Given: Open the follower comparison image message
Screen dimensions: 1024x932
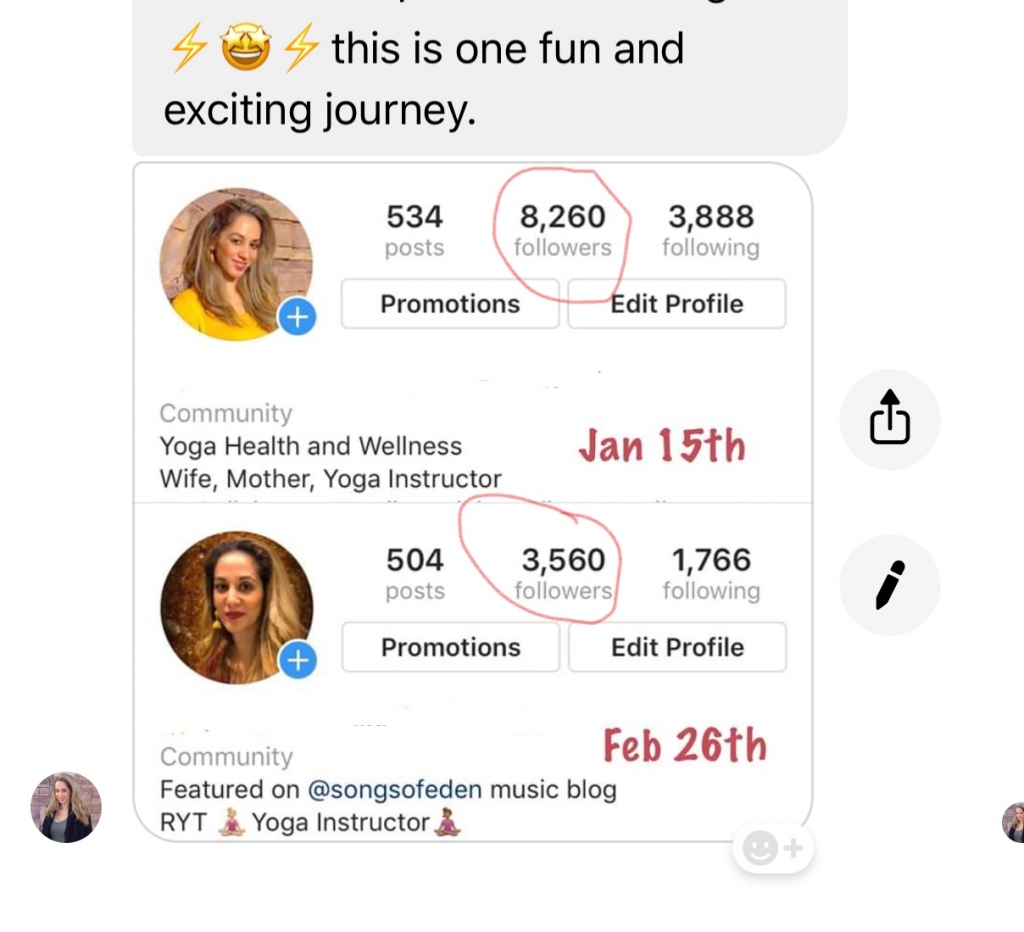Looking at the screenshot, I should [472, 500].
